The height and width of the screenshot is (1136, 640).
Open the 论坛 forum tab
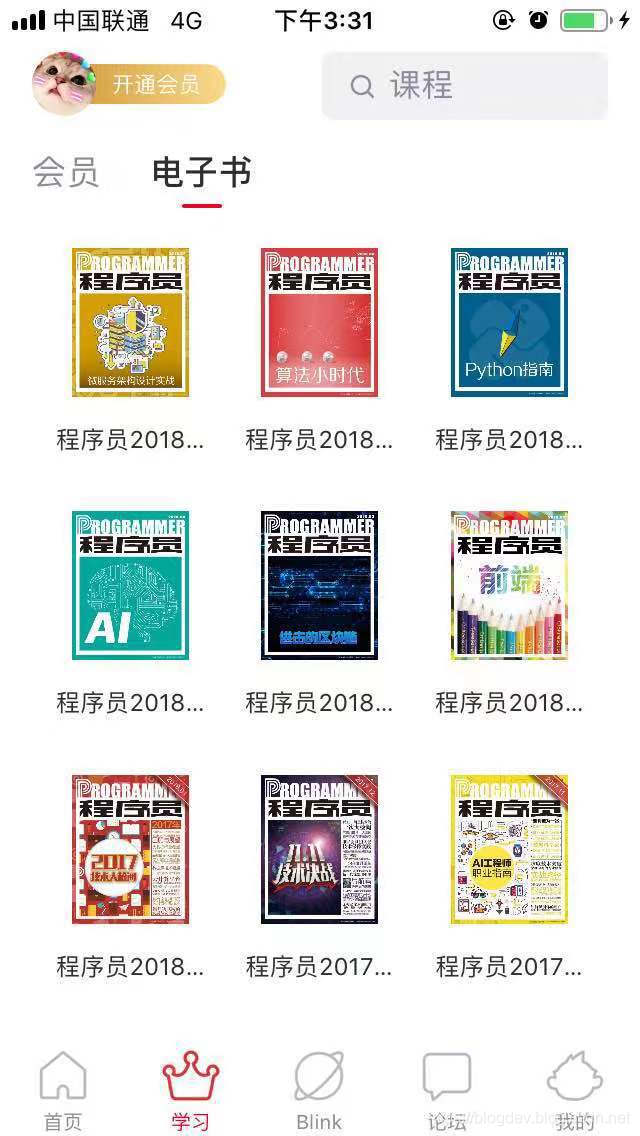[447, 1090]
